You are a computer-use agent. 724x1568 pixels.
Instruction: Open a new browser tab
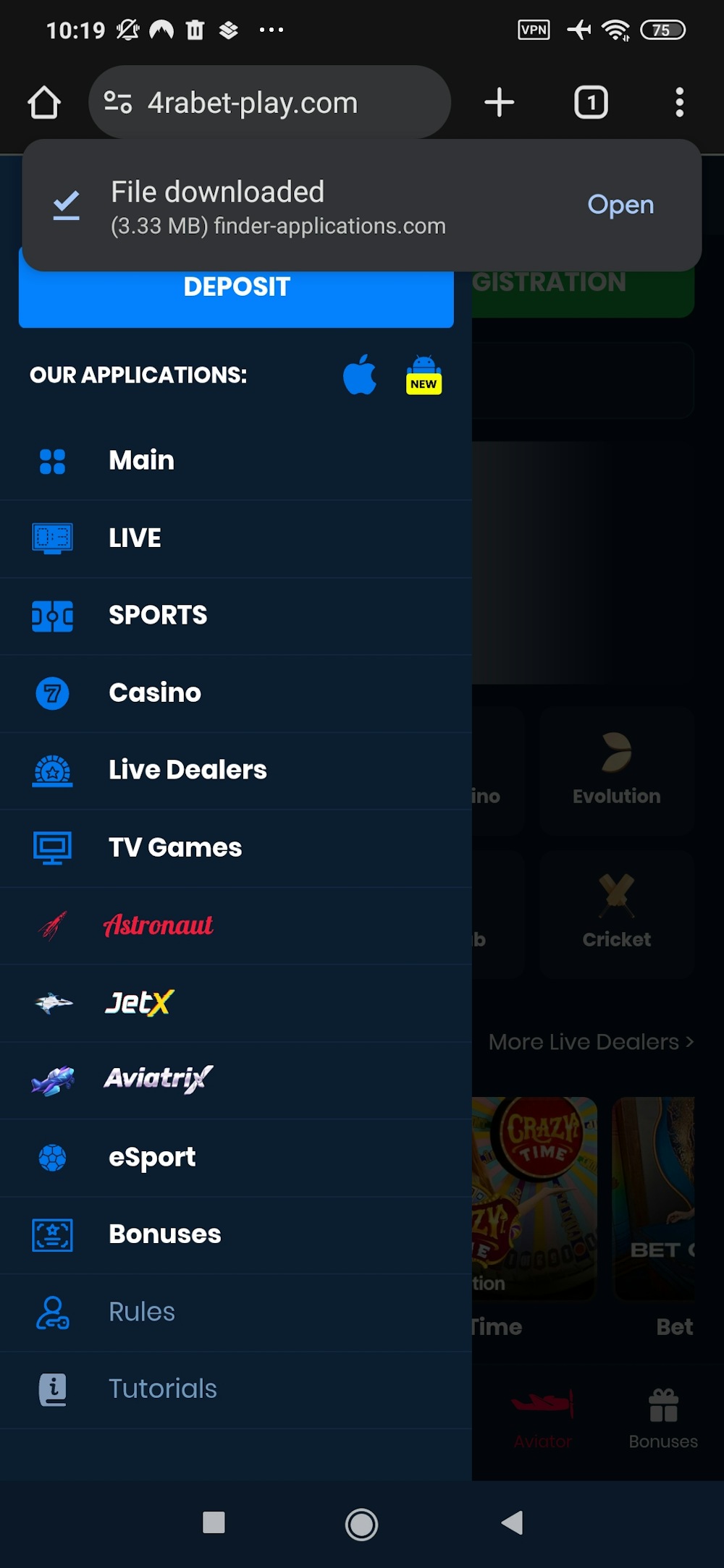500,103
